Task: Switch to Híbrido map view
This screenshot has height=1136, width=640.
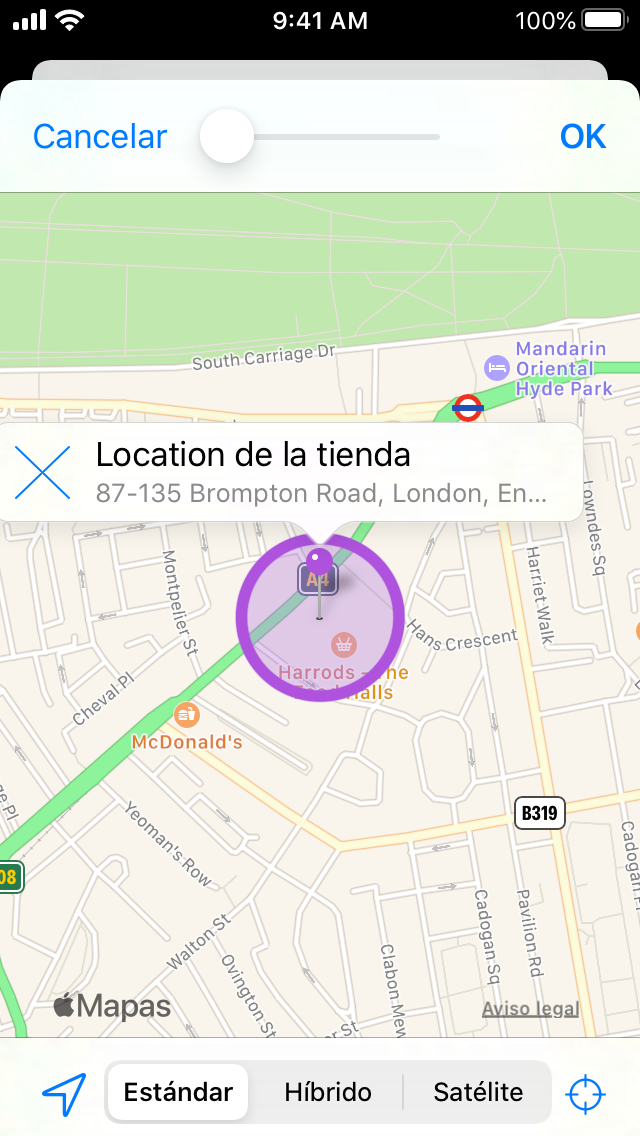Action: click(327, 1092)
